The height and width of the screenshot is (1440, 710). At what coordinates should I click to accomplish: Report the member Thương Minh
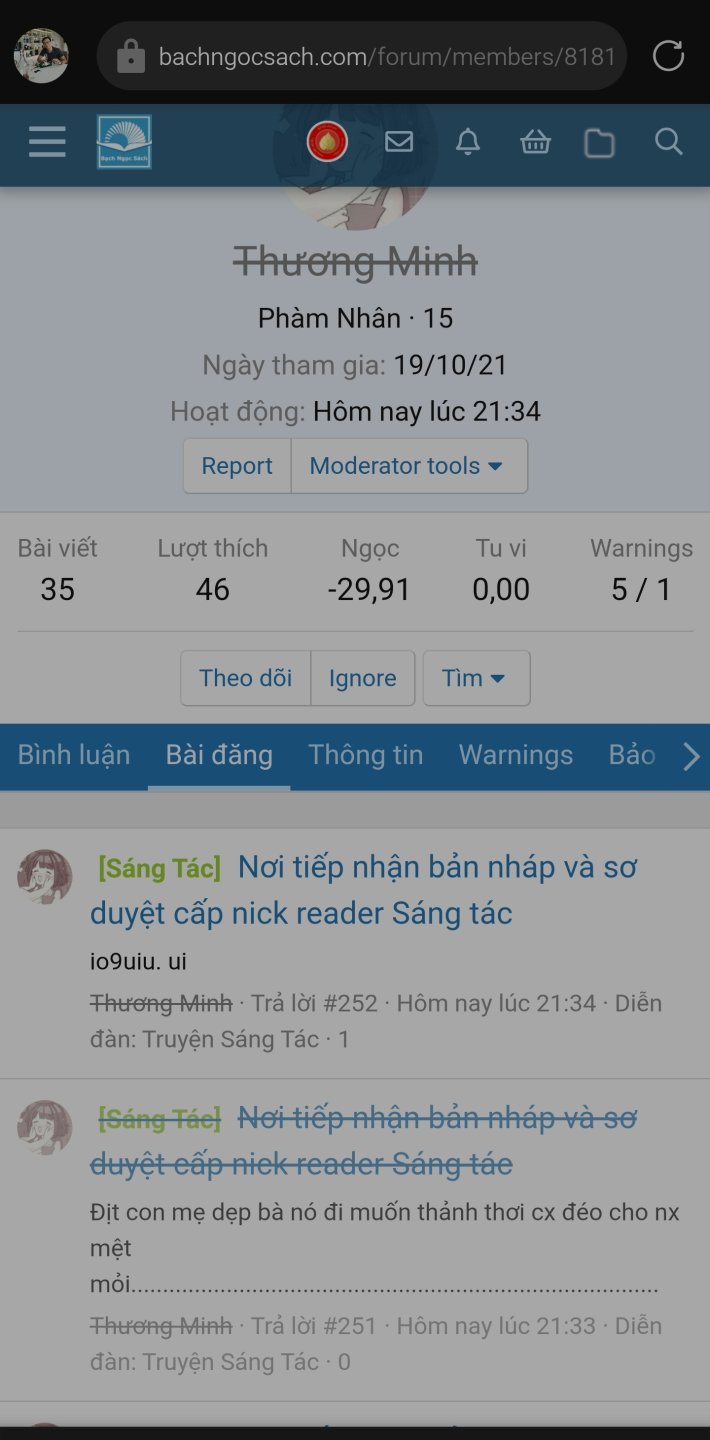click(237, 466)
